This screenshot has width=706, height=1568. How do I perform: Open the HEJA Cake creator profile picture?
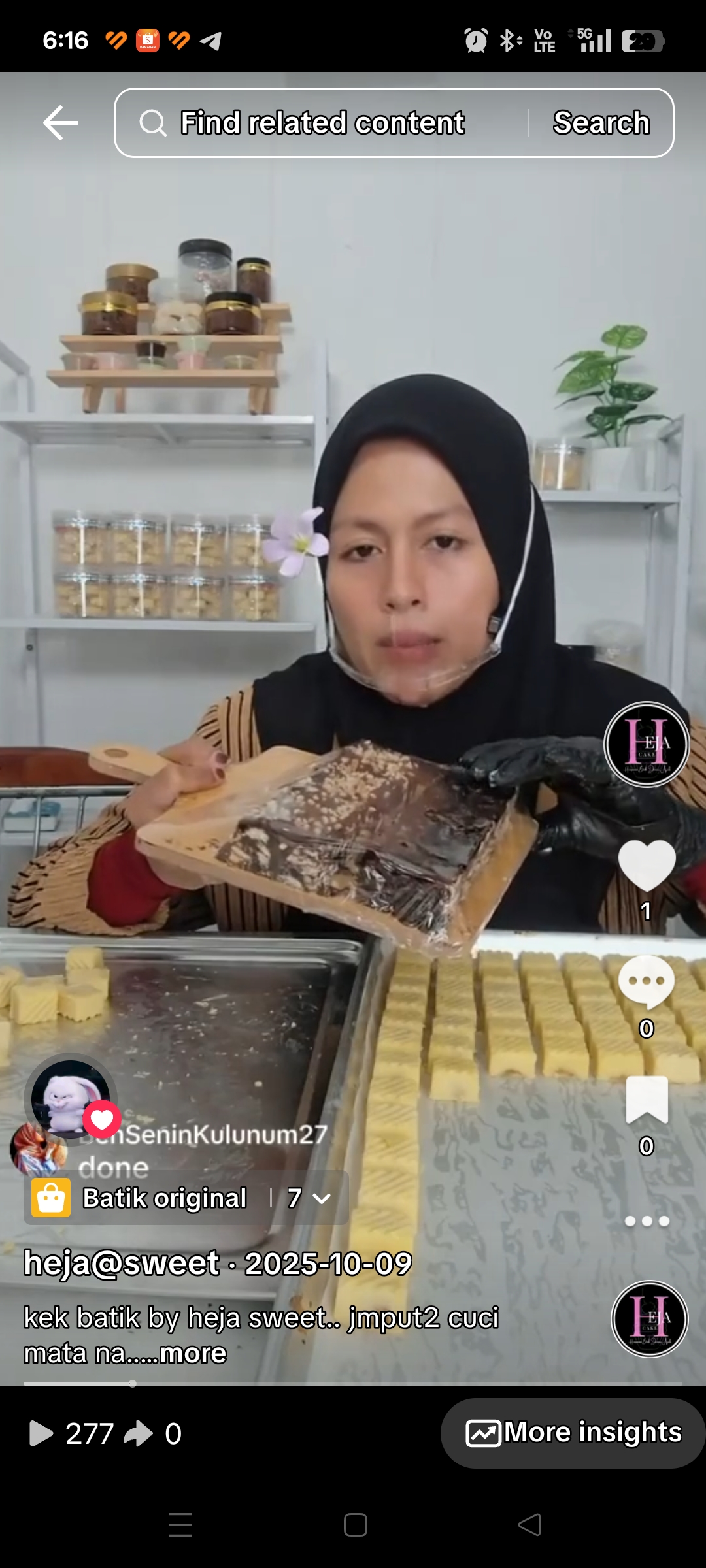[647, 744]
